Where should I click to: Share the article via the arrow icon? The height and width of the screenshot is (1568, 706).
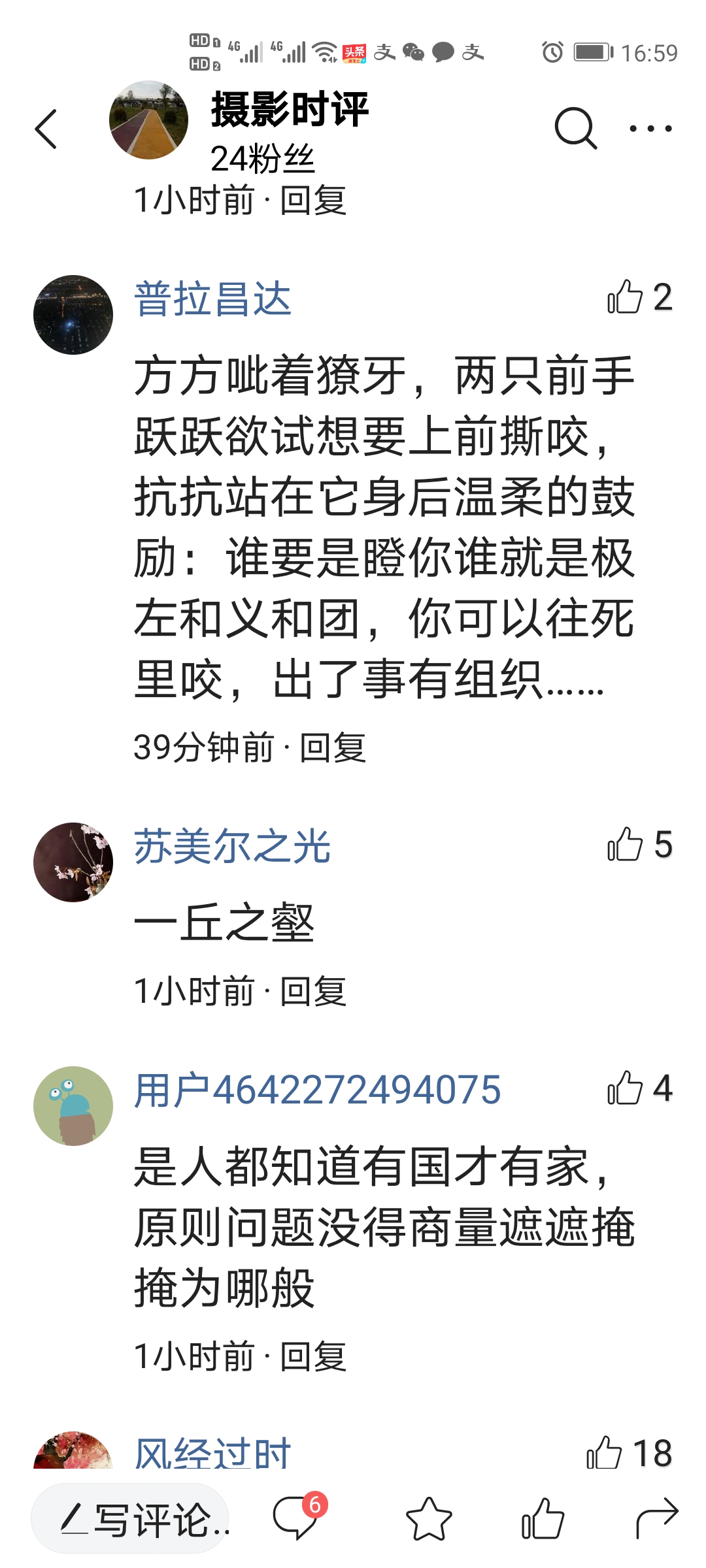656,1517
